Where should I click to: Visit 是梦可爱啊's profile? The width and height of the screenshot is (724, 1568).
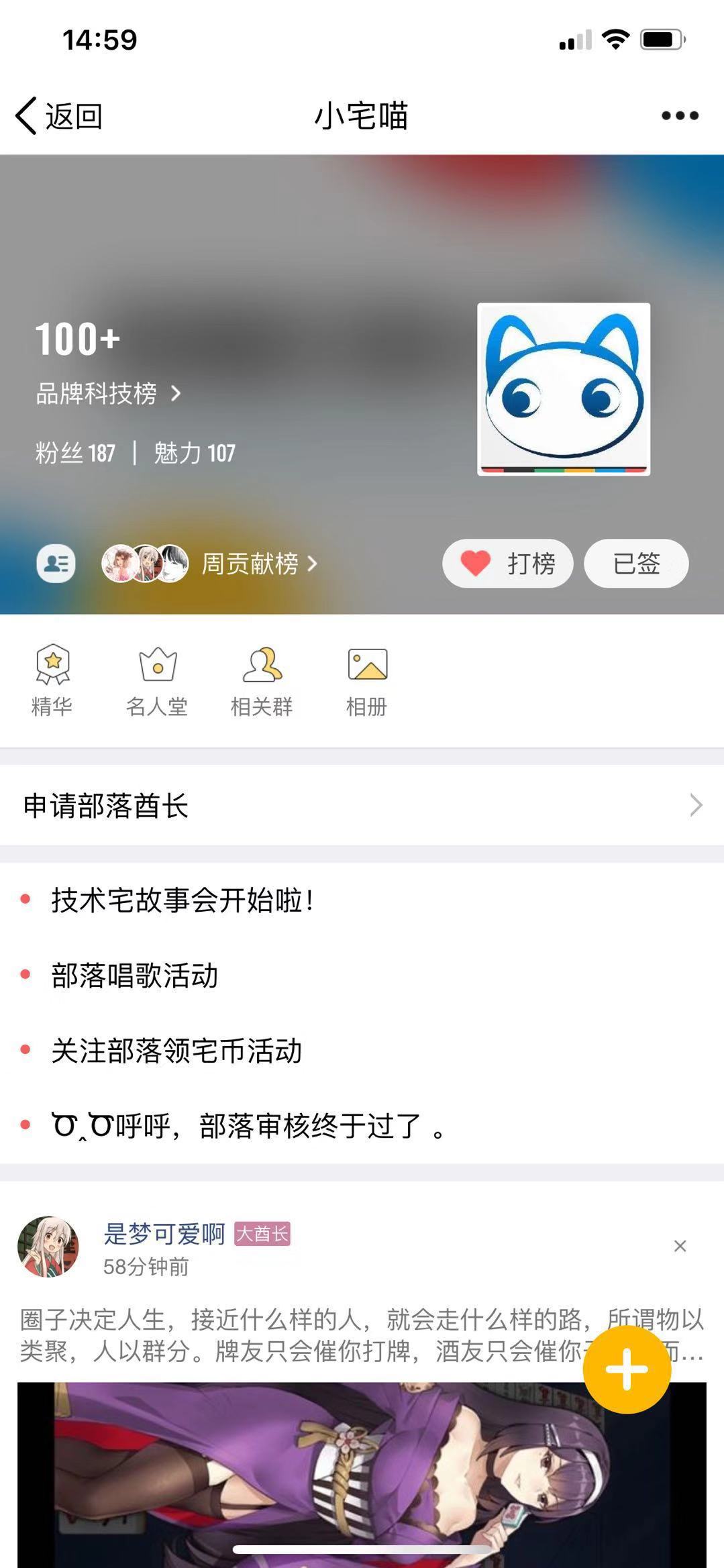coord(48,1247)
